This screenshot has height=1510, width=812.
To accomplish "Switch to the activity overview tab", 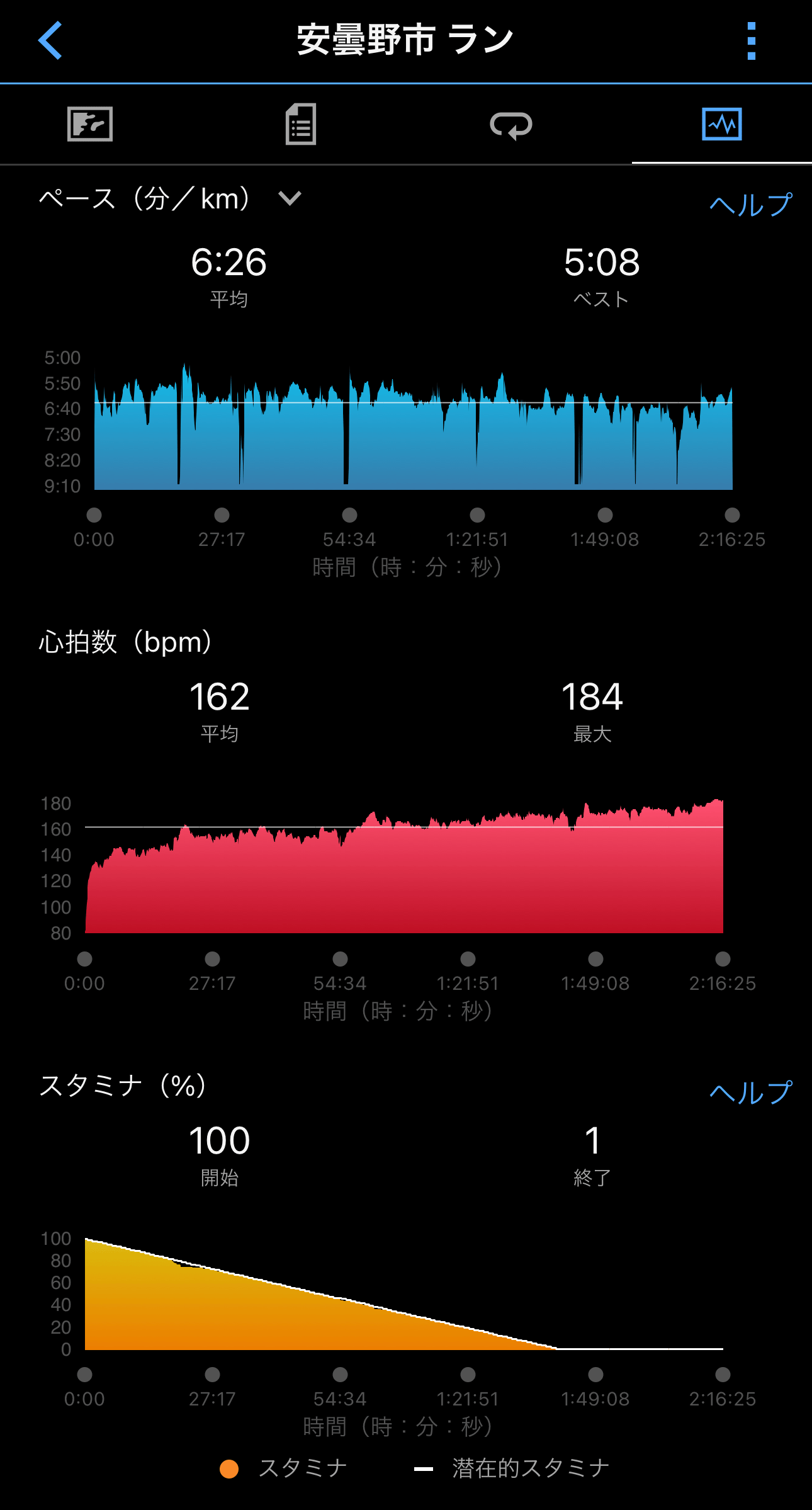I will click(x=90, y=124).
